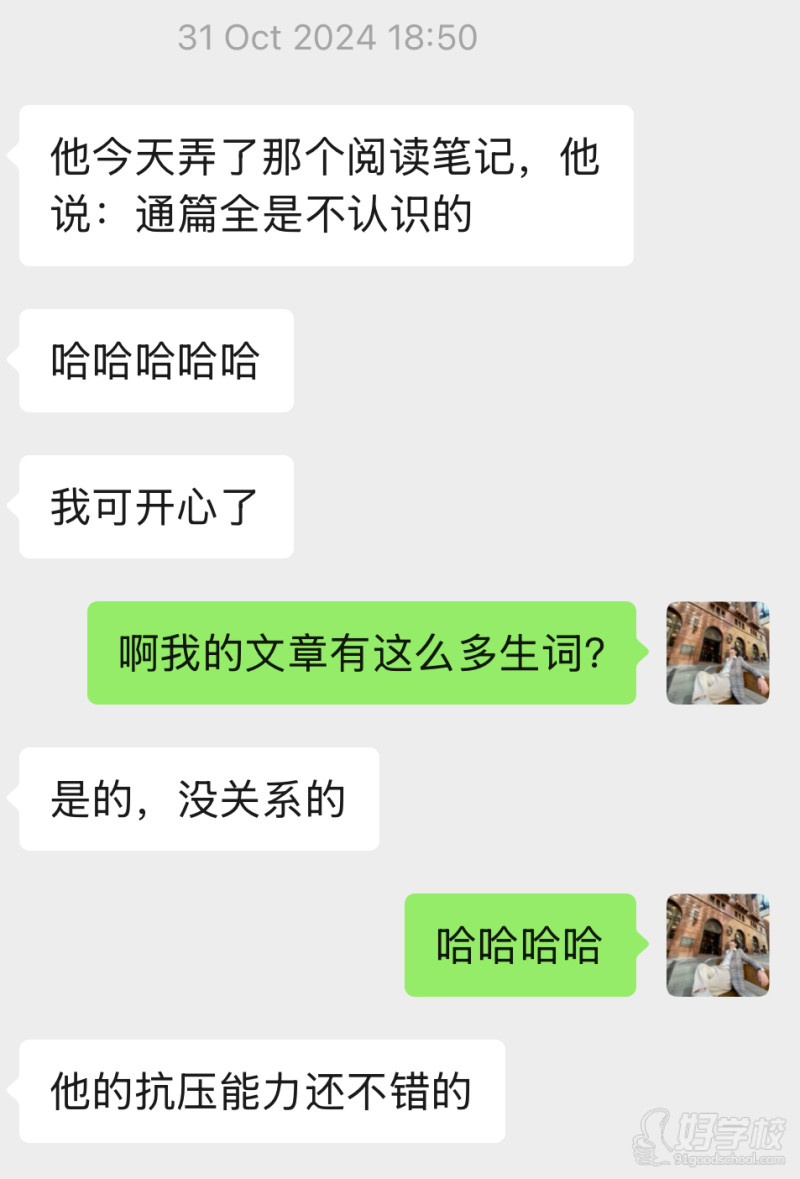Select the green 哈哈哈哈 reply bubble

[x=521, y=946]
